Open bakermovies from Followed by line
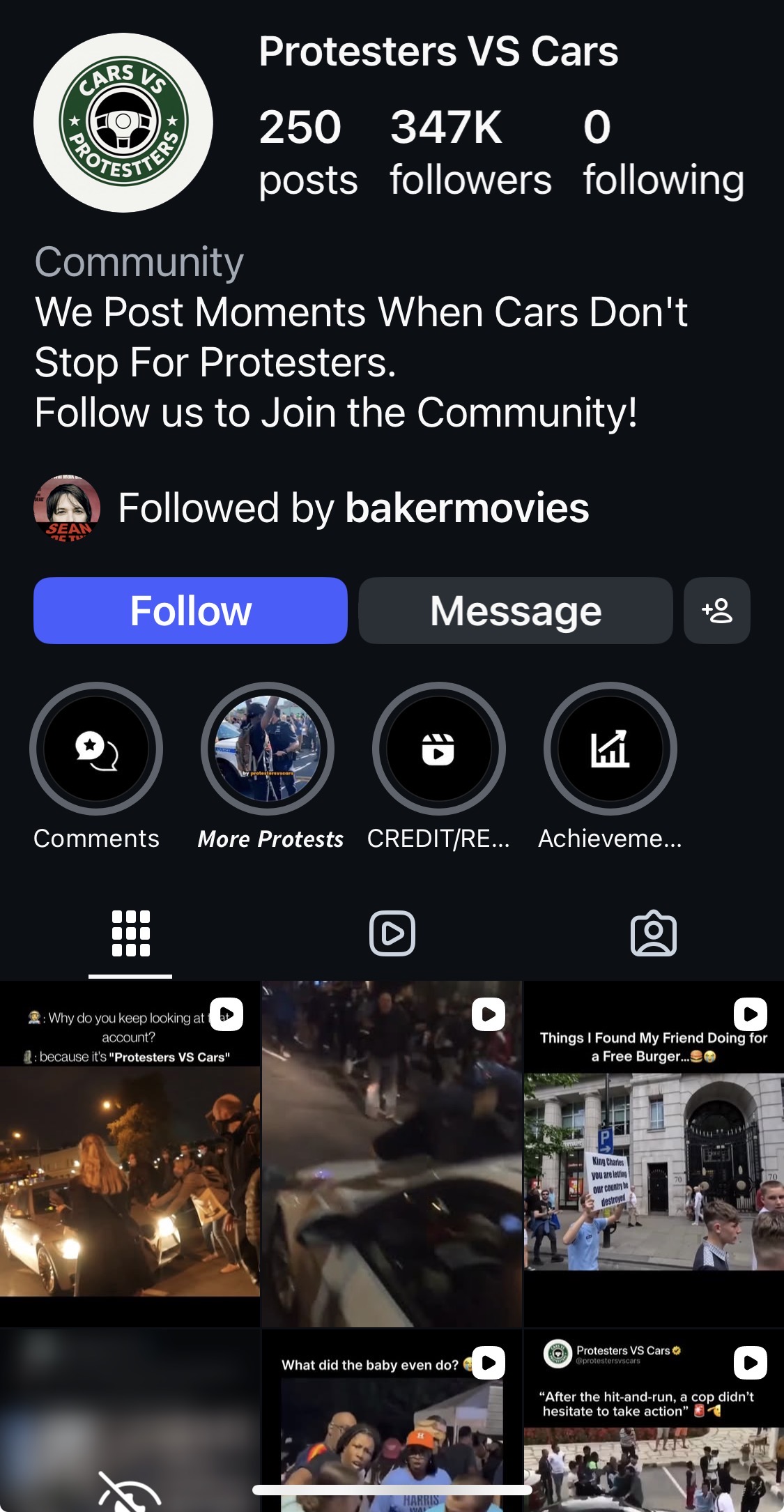This screenshot has height=1512, width=784. pos(467,507)
